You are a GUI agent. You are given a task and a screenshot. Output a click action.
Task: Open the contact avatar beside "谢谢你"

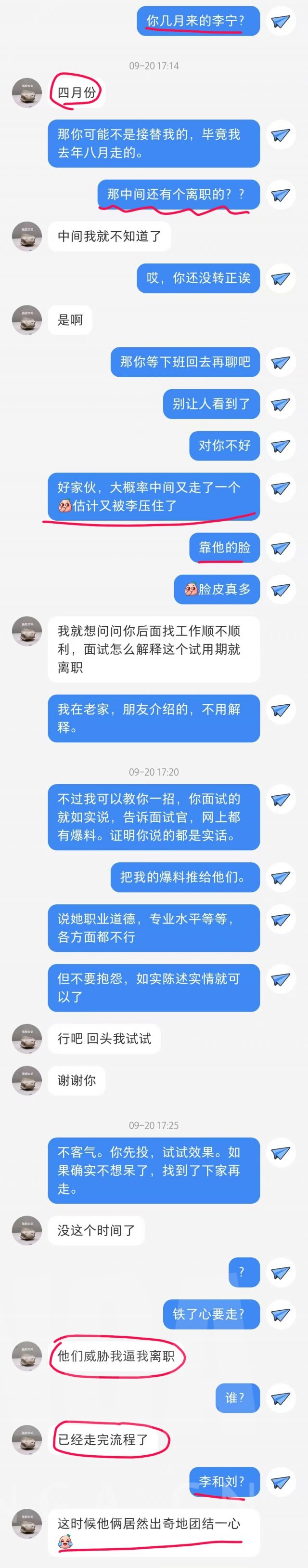pyautogui.click(x=27, y=1080)
